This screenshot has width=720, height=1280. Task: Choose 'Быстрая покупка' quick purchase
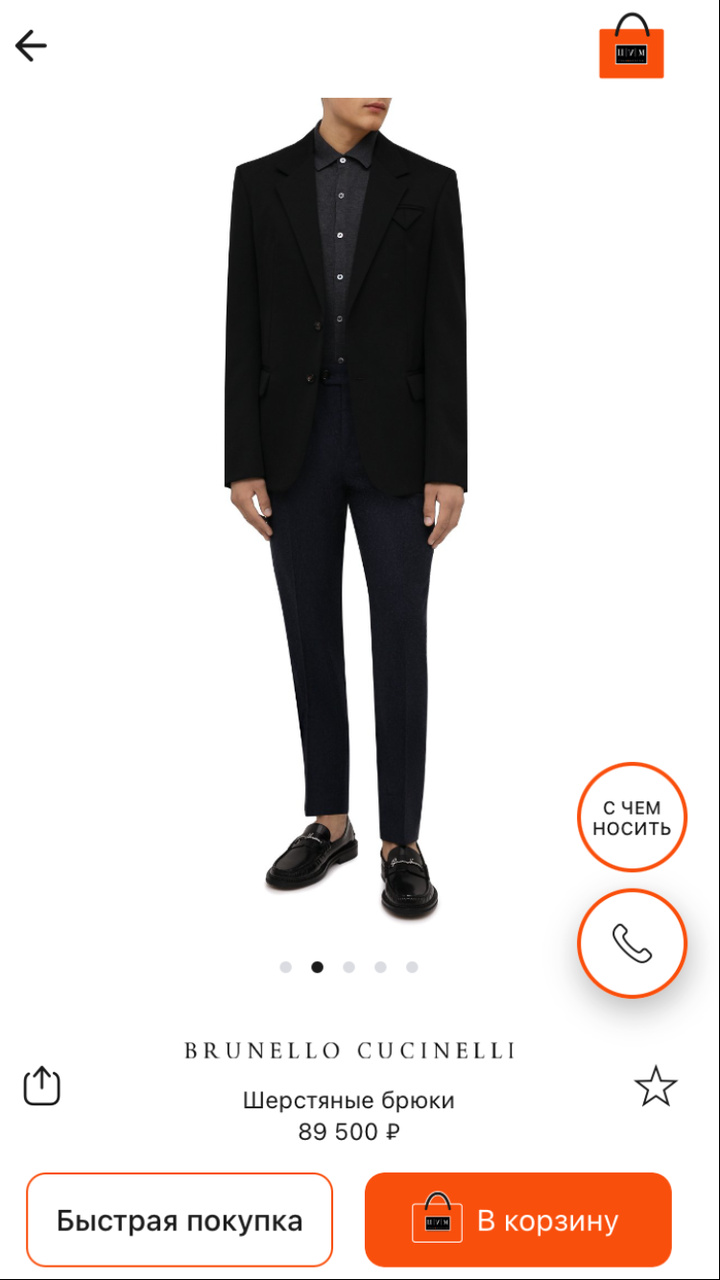pos(179,1220)
